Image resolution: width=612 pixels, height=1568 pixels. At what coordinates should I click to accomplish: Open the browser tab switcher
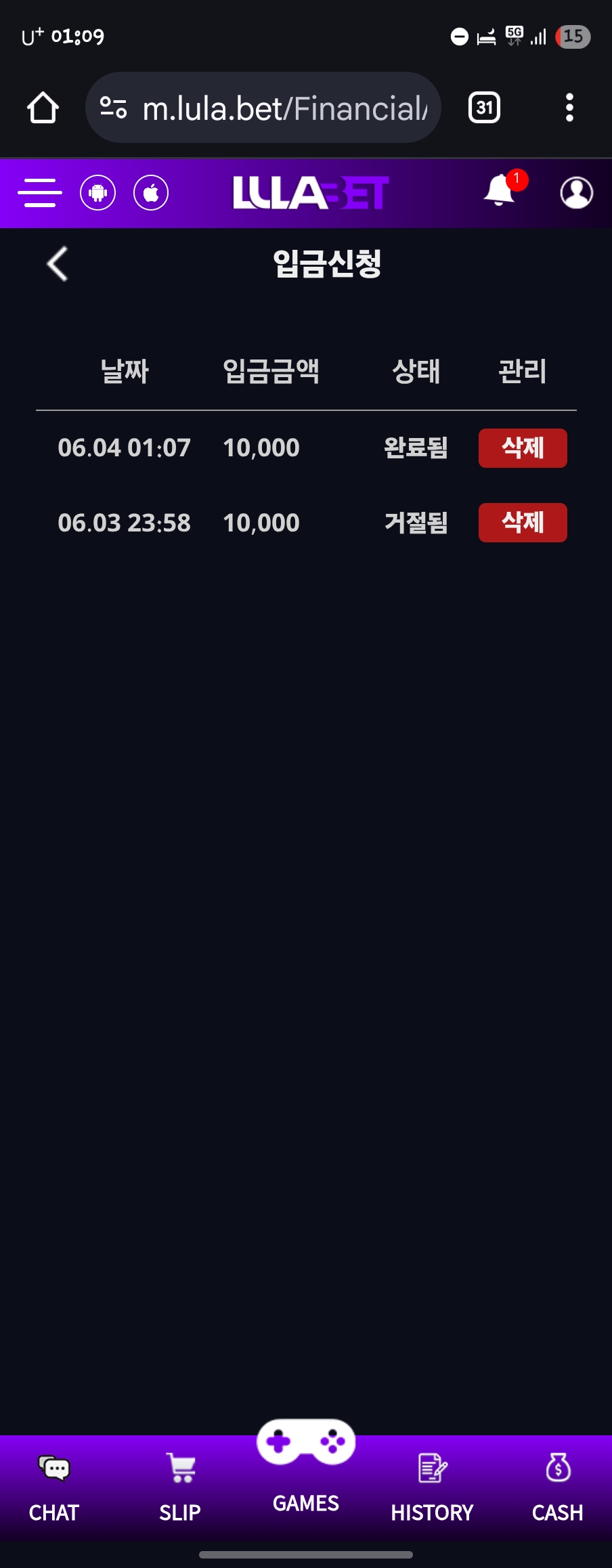[x=484, y=108]
